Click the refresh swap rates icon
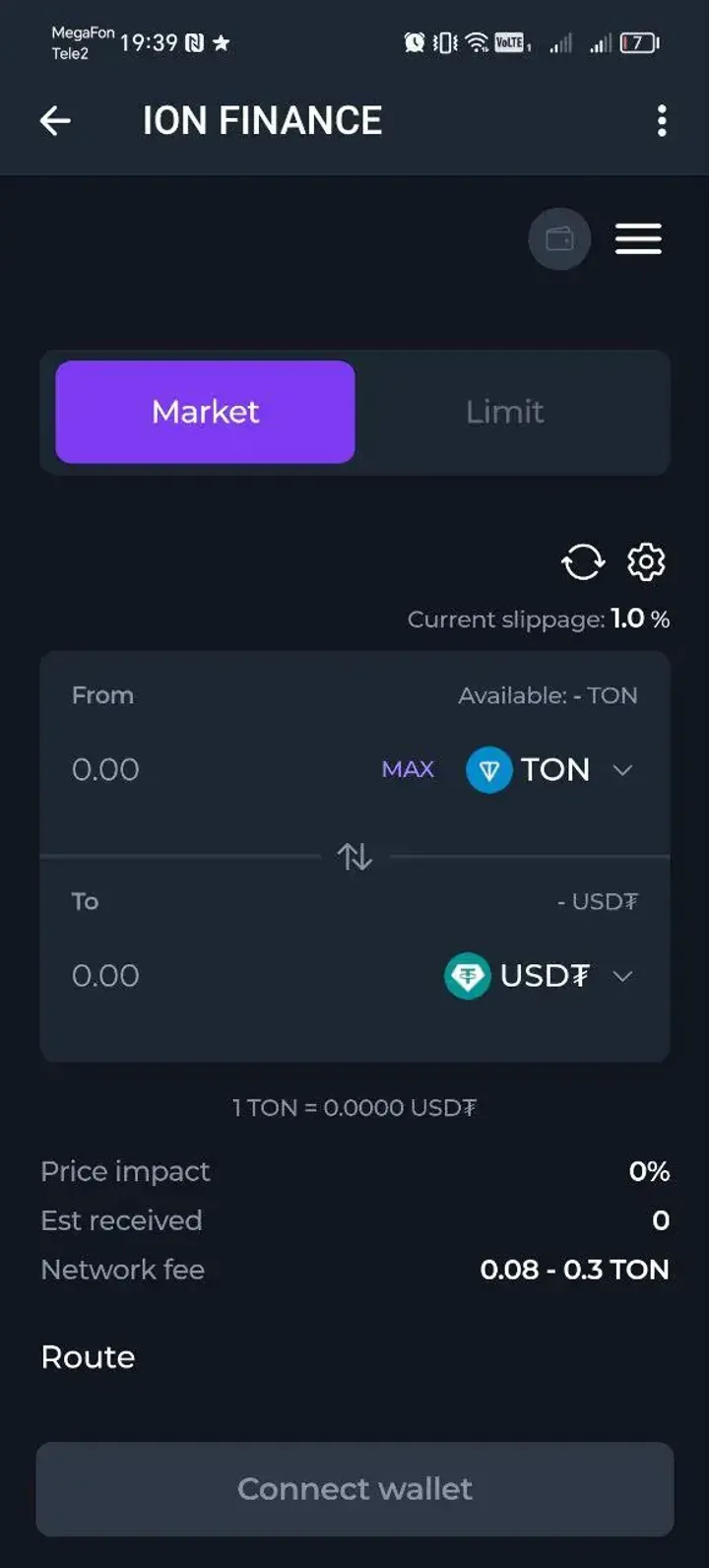709x1568 pixels. point(582,562)
